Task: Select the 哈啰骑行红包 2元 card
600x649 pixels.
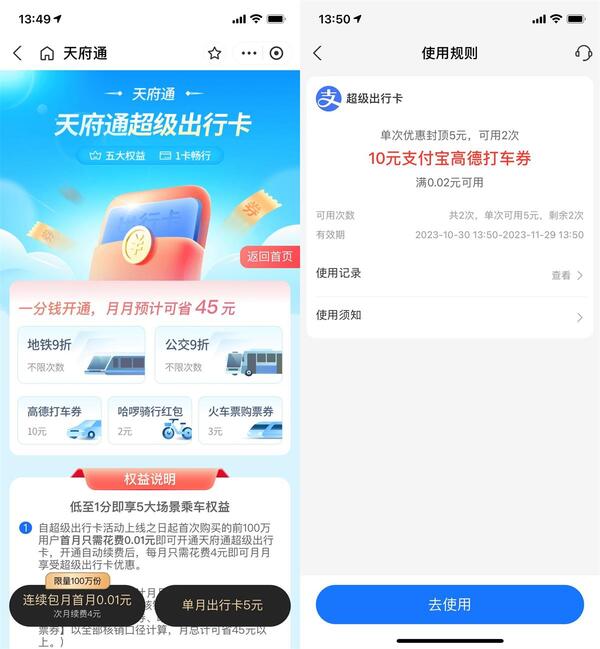Action: (149, 419)
